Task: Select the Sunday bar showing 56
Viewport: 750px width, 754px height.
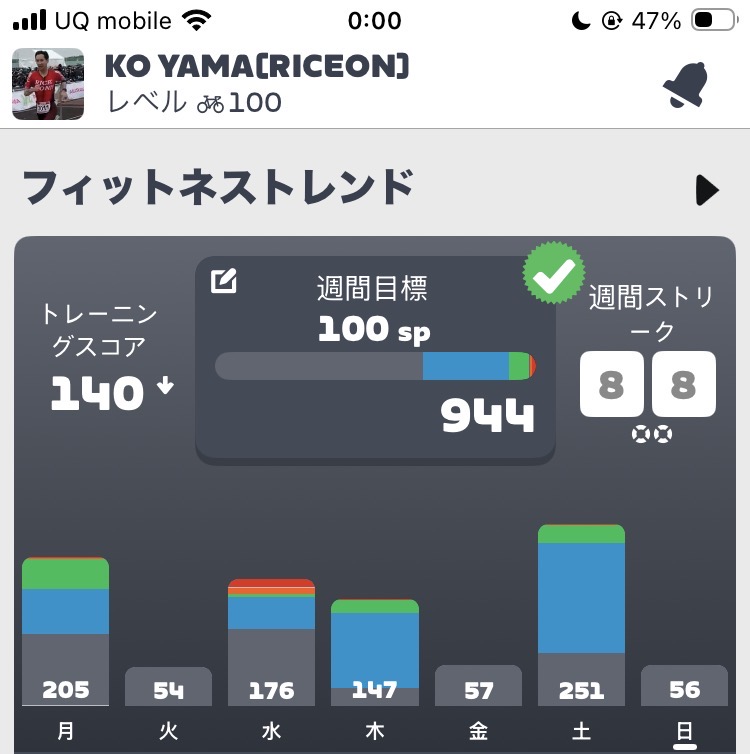Action: (684, 687)
